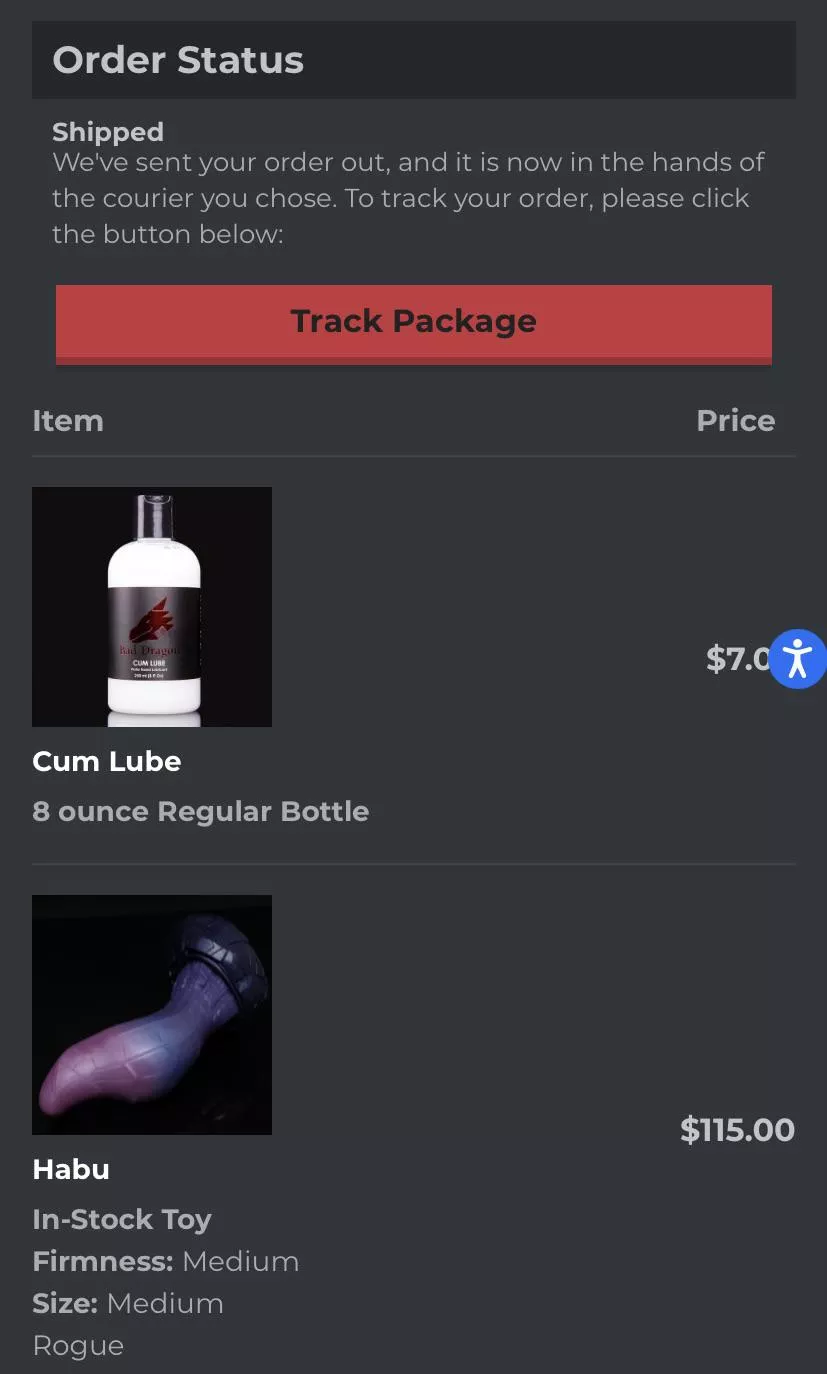827x1374 pixels.
Task: Tap the Track Package button
Action: tap(413, 322)
